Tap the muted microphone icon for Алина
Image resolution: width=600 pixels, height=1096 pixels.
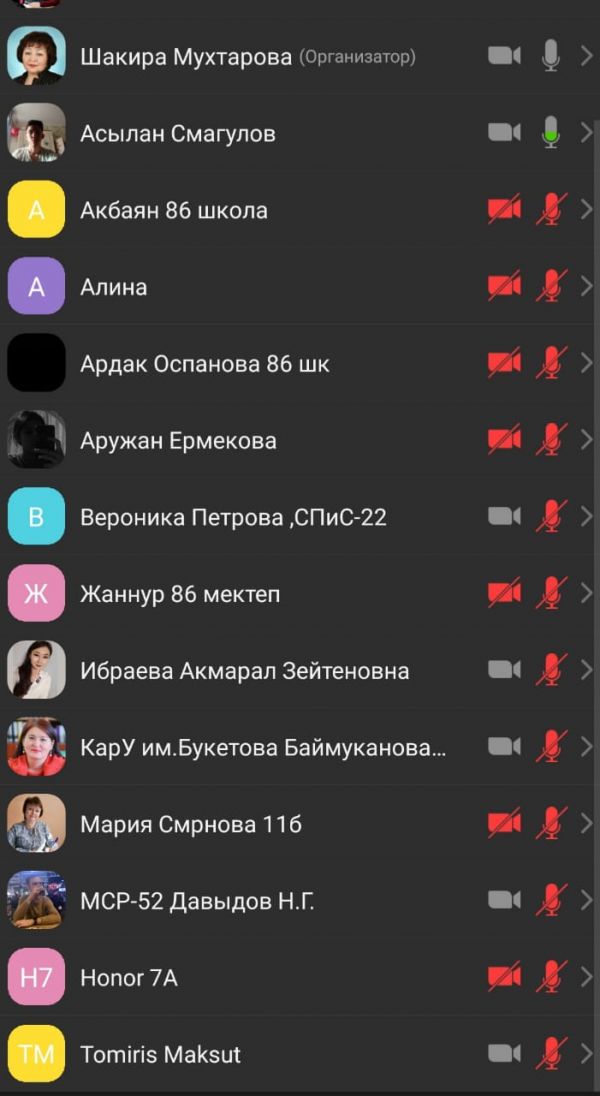point(550,287)
